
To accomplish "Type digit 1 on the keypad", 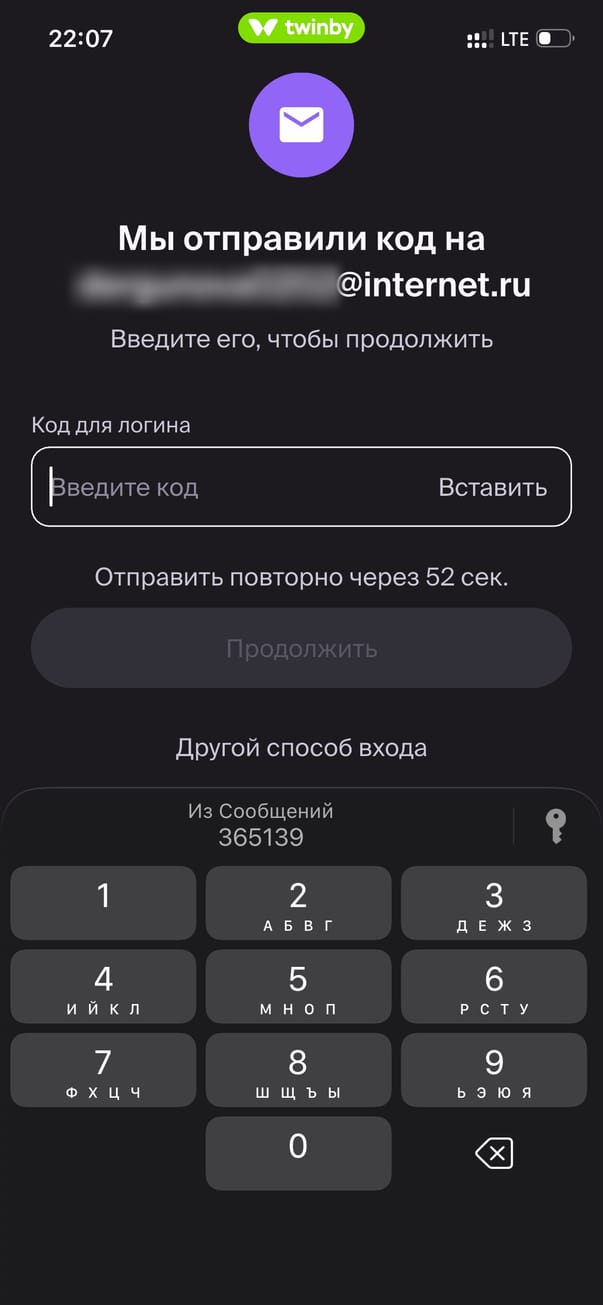I will point(103,903).
